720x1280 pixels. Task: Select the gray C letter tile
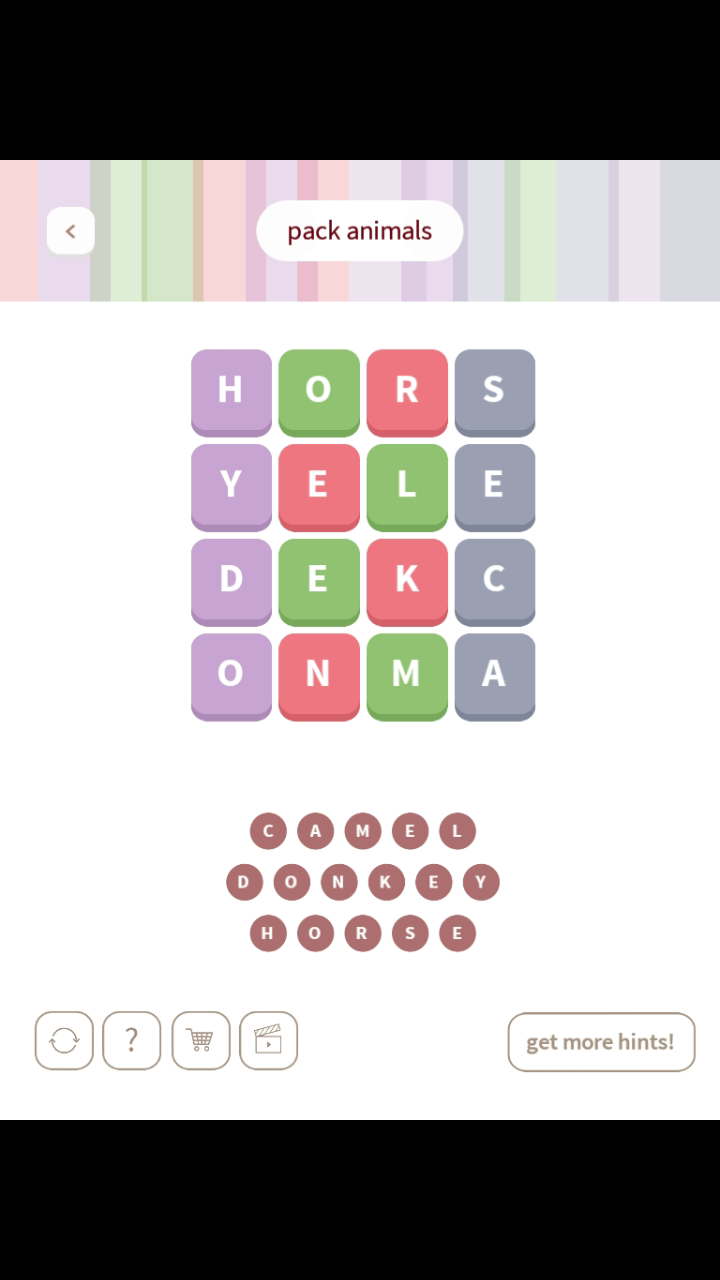coord(494,579)
